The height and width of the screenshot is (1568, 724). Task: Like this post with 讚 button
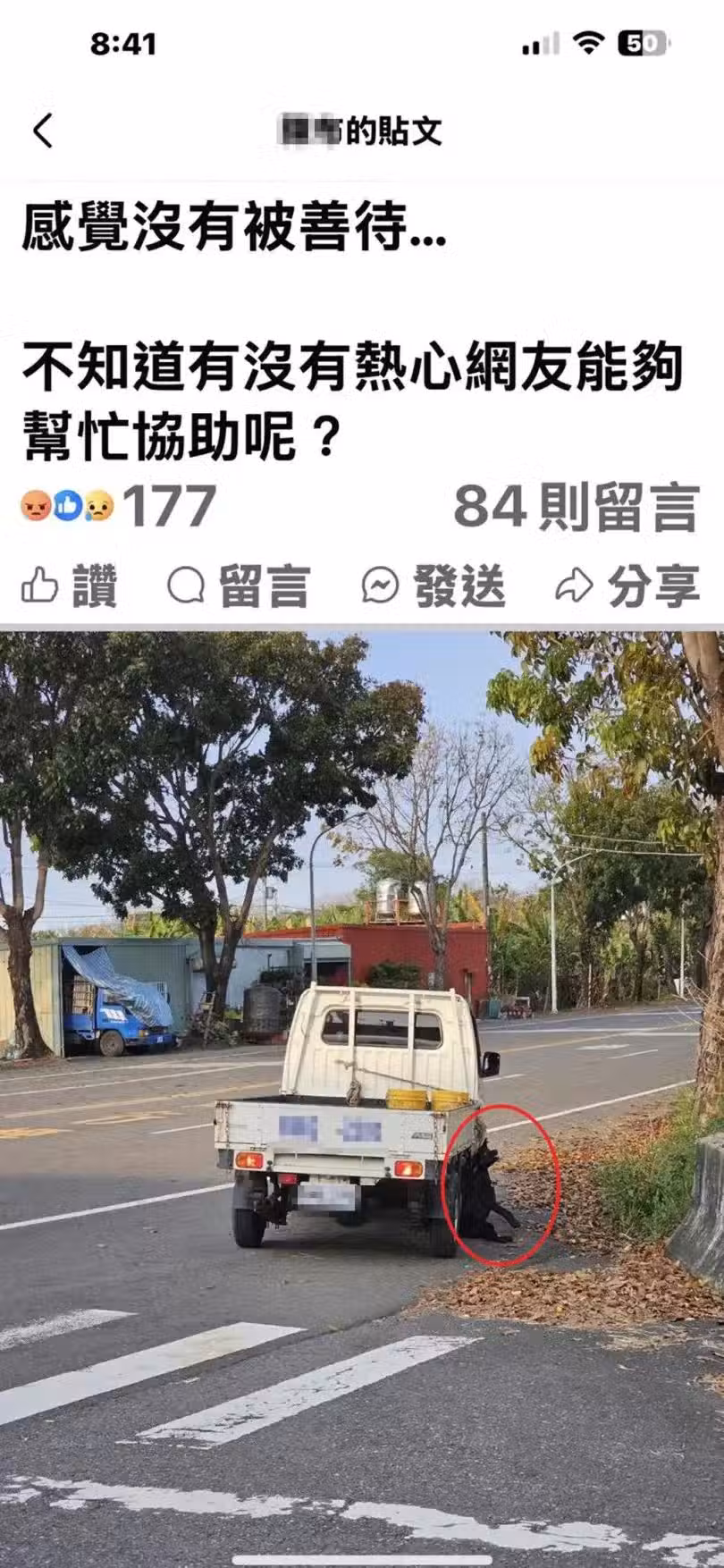pos(69,587)
